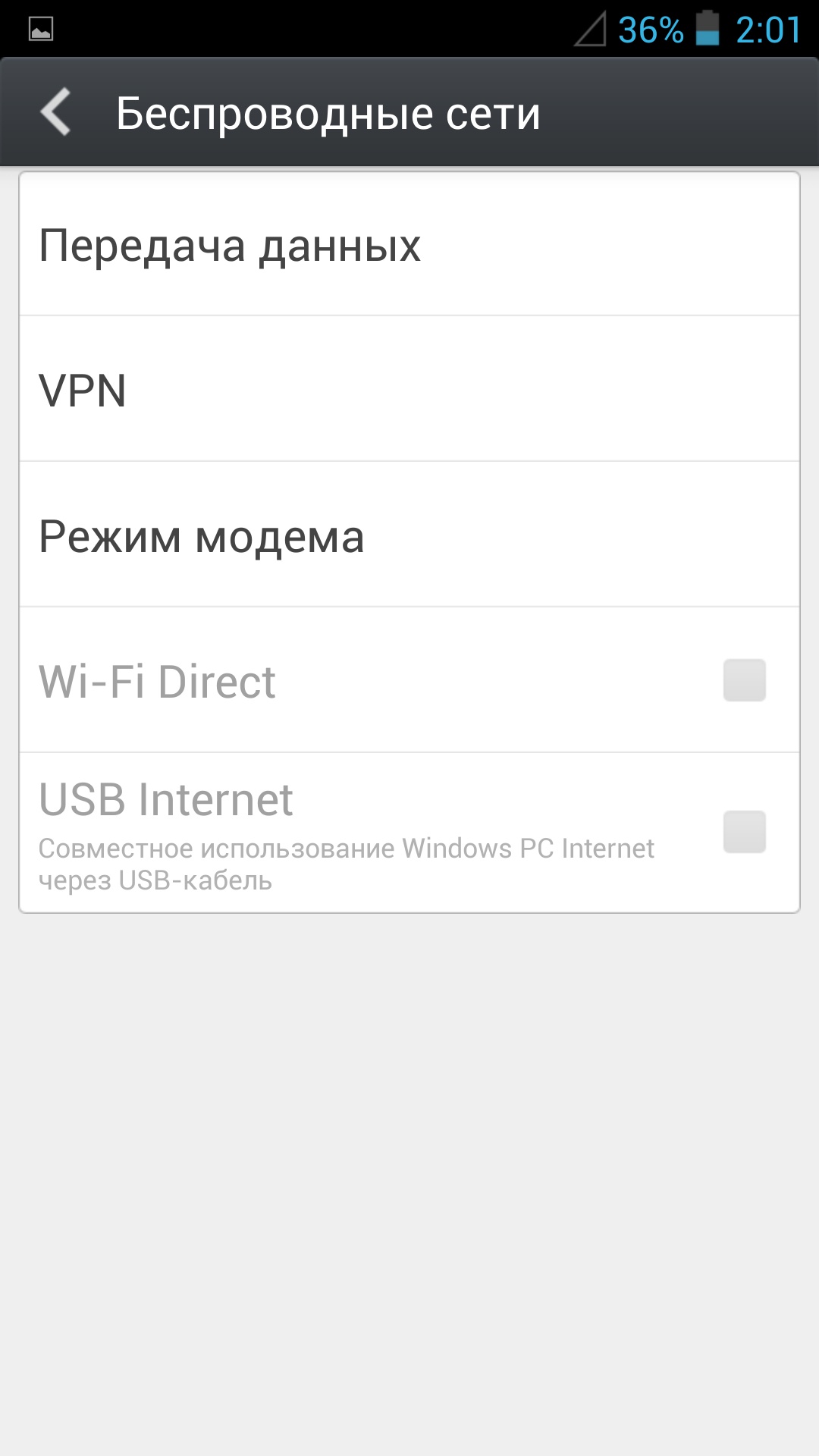Tick the Wi-Fi Direct checkbox
Image resolution: width=819 pixels, height=1456 pixels.
click(x=744, y=680)
